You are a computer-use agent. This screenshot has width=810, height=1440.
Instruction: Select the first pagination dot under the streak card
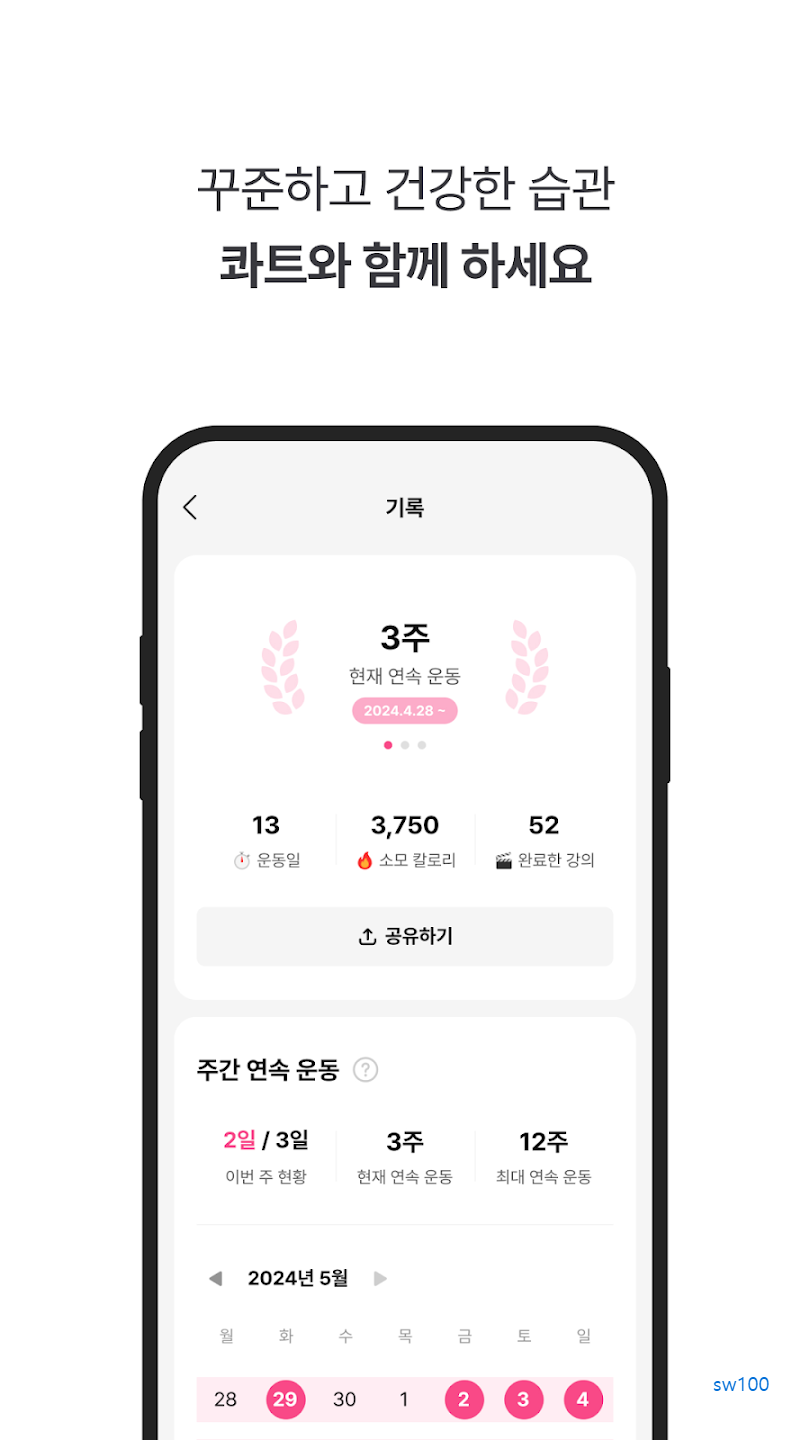pos(388,745)
